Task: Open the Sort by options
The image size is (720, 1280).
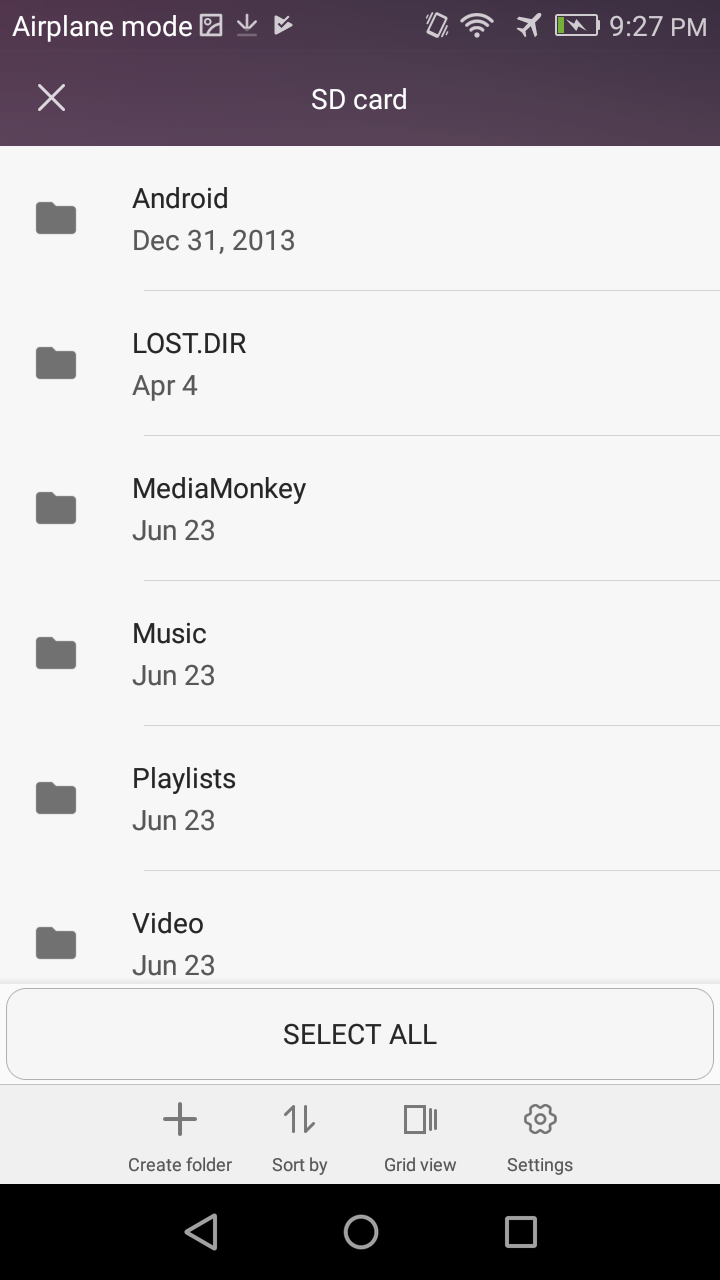Action: coord(300,1136)
